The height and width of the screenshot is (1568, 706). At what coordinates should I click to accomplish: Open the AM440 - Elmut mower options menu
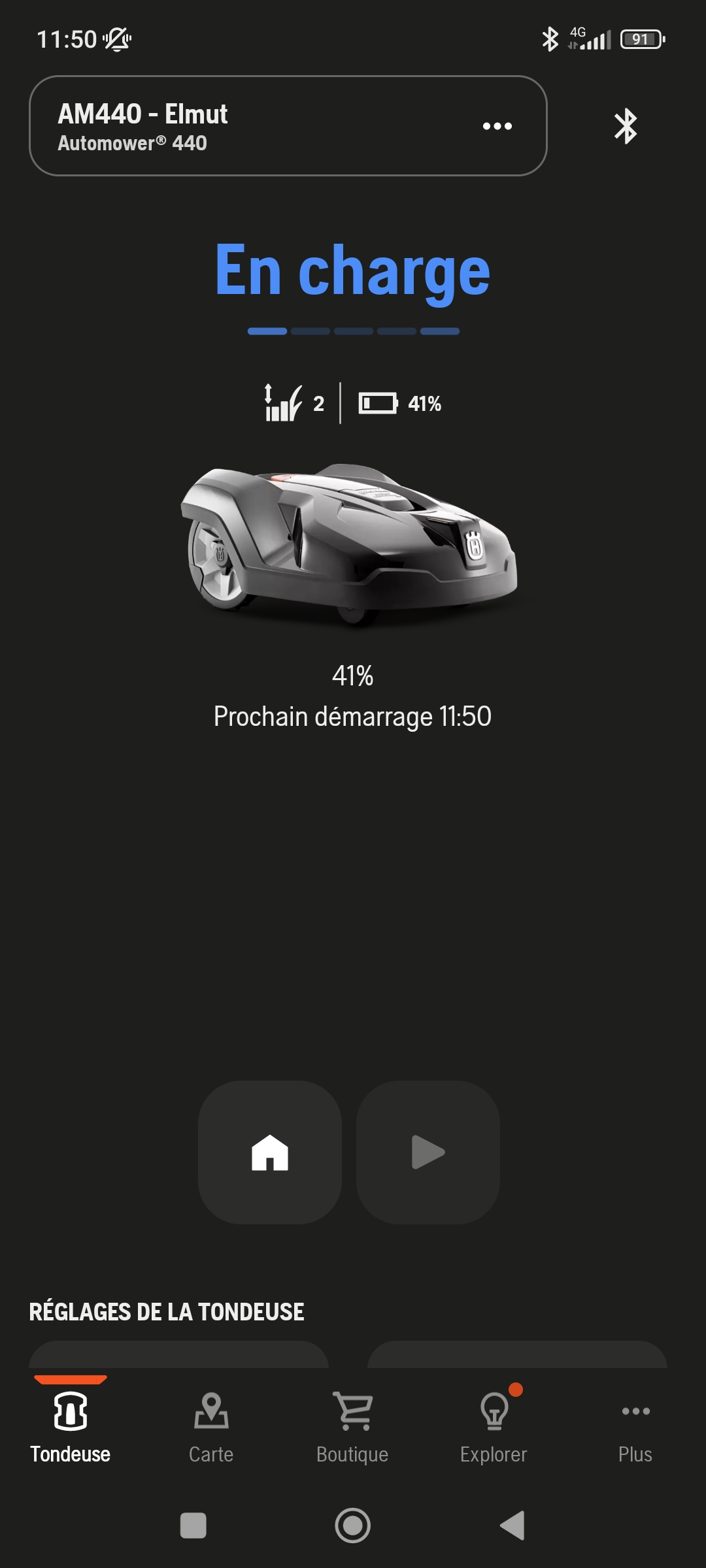click(497, 126)
